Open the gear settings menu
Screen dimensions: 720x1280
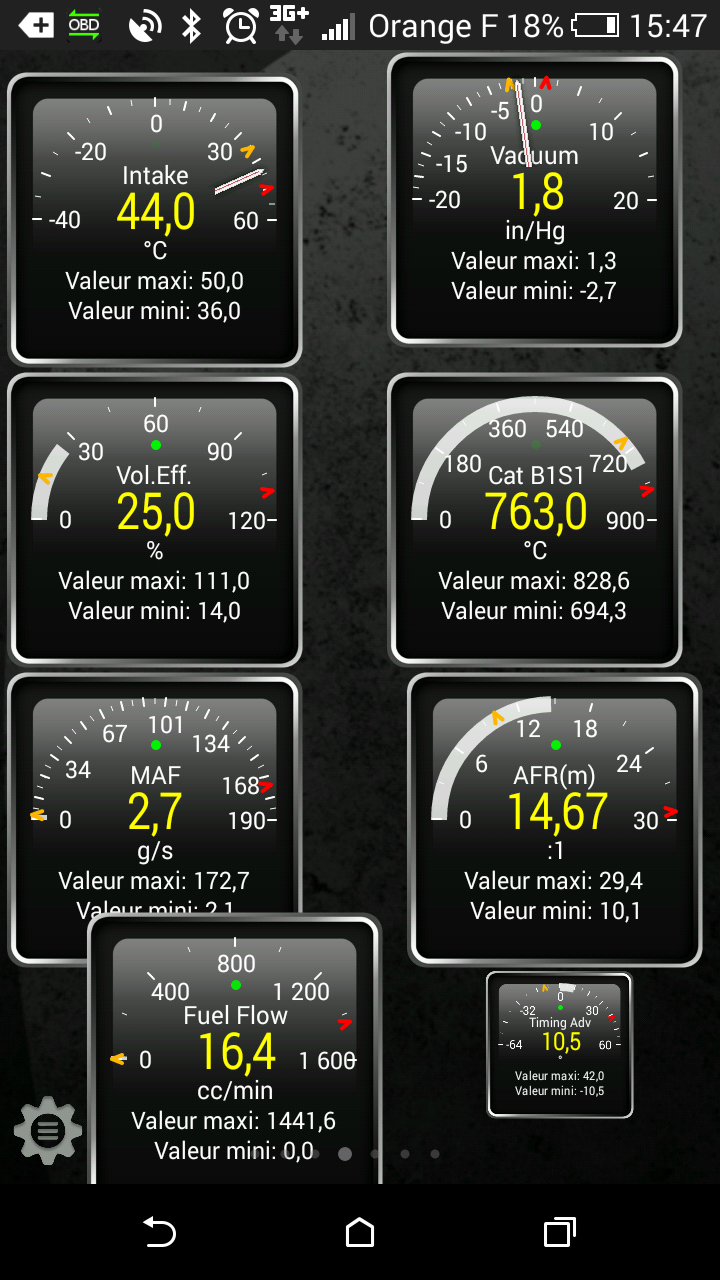[48, 1130]
